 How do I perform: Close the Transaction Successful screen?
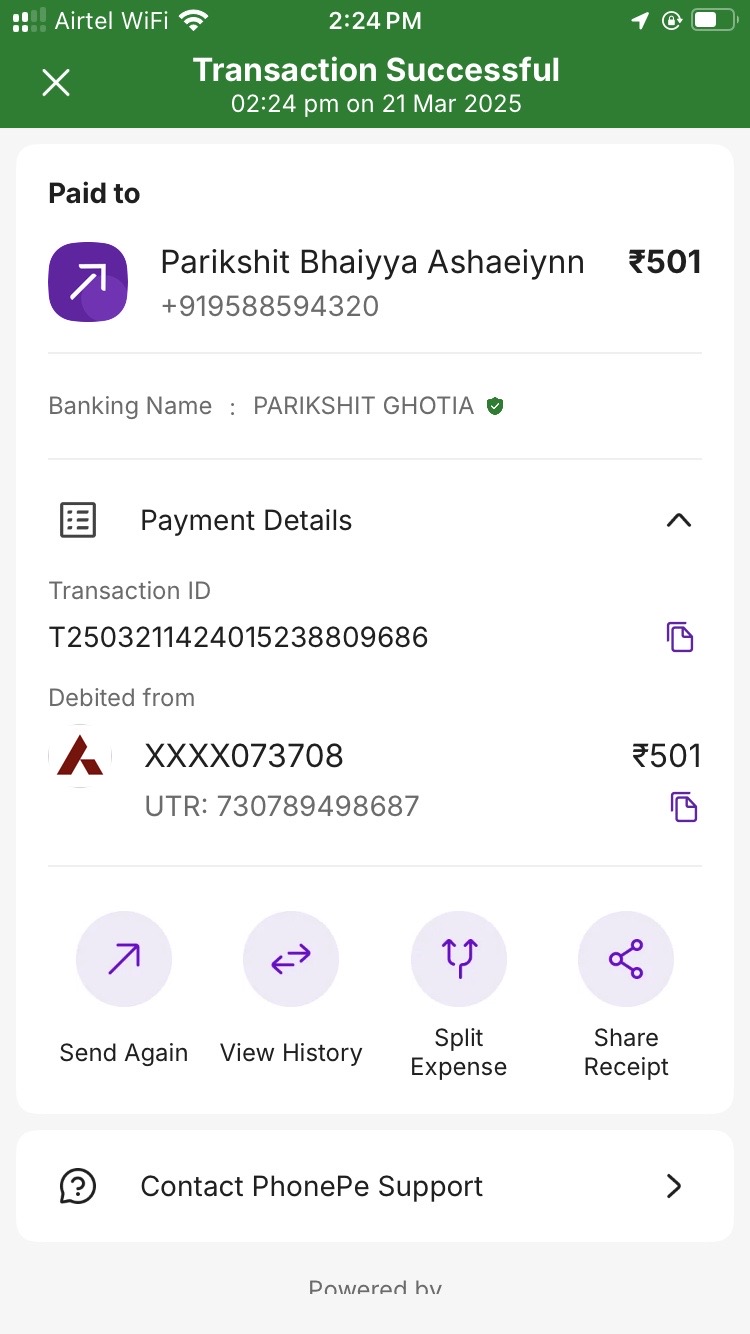56,82
